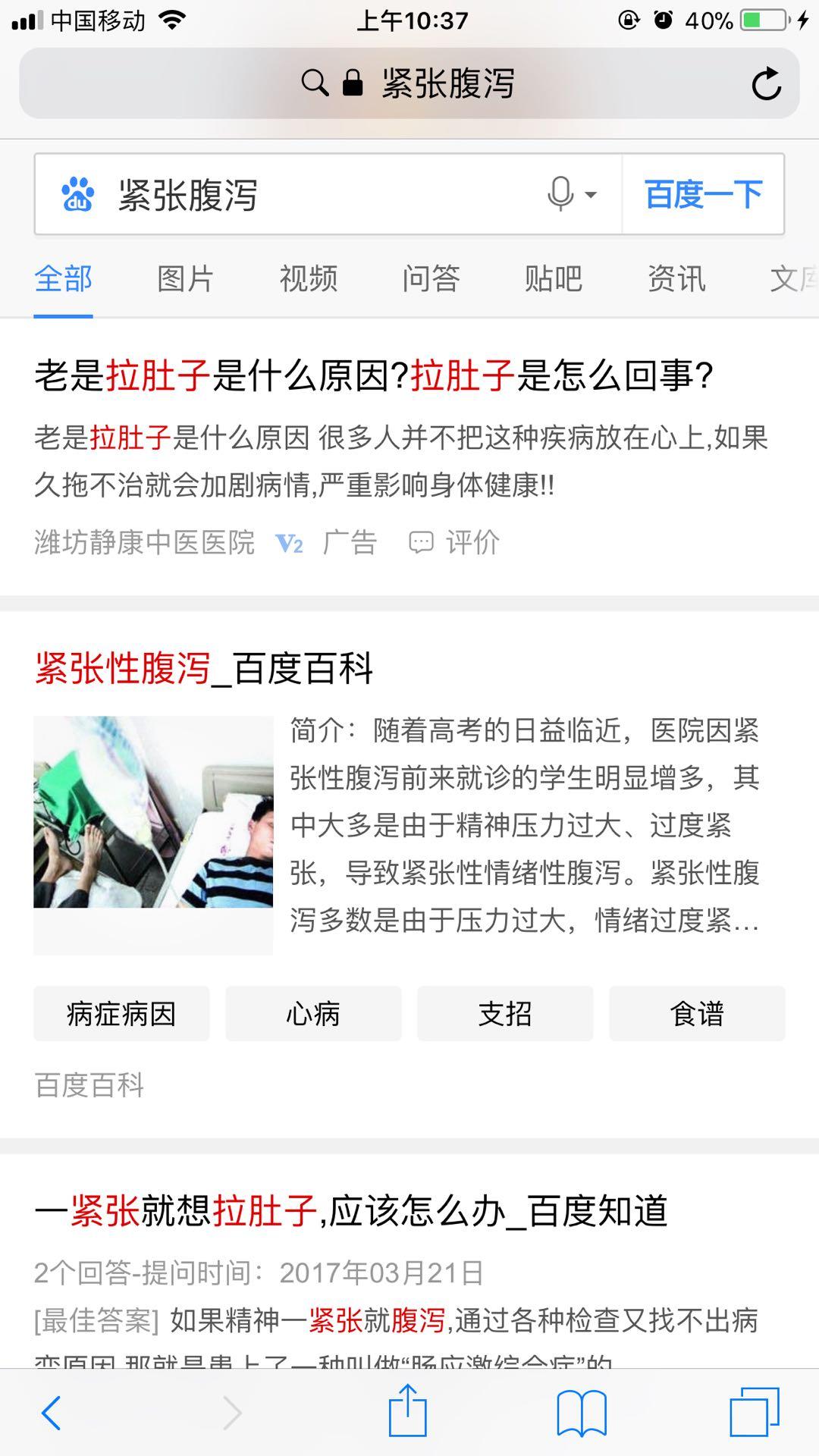The height and width of the screenshot is (1456, 819).
Task: Switch to the 资讯 tab
Action: tap(676, 279)
